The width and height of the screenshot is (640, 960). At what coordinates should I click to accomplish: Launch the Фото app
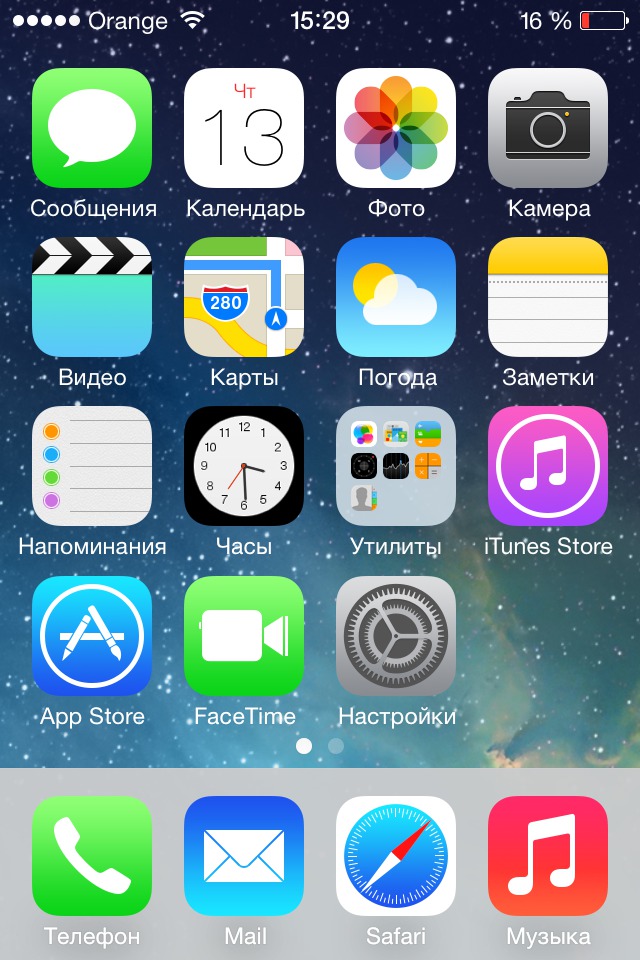pyautogui.click(x=396, y=128)
